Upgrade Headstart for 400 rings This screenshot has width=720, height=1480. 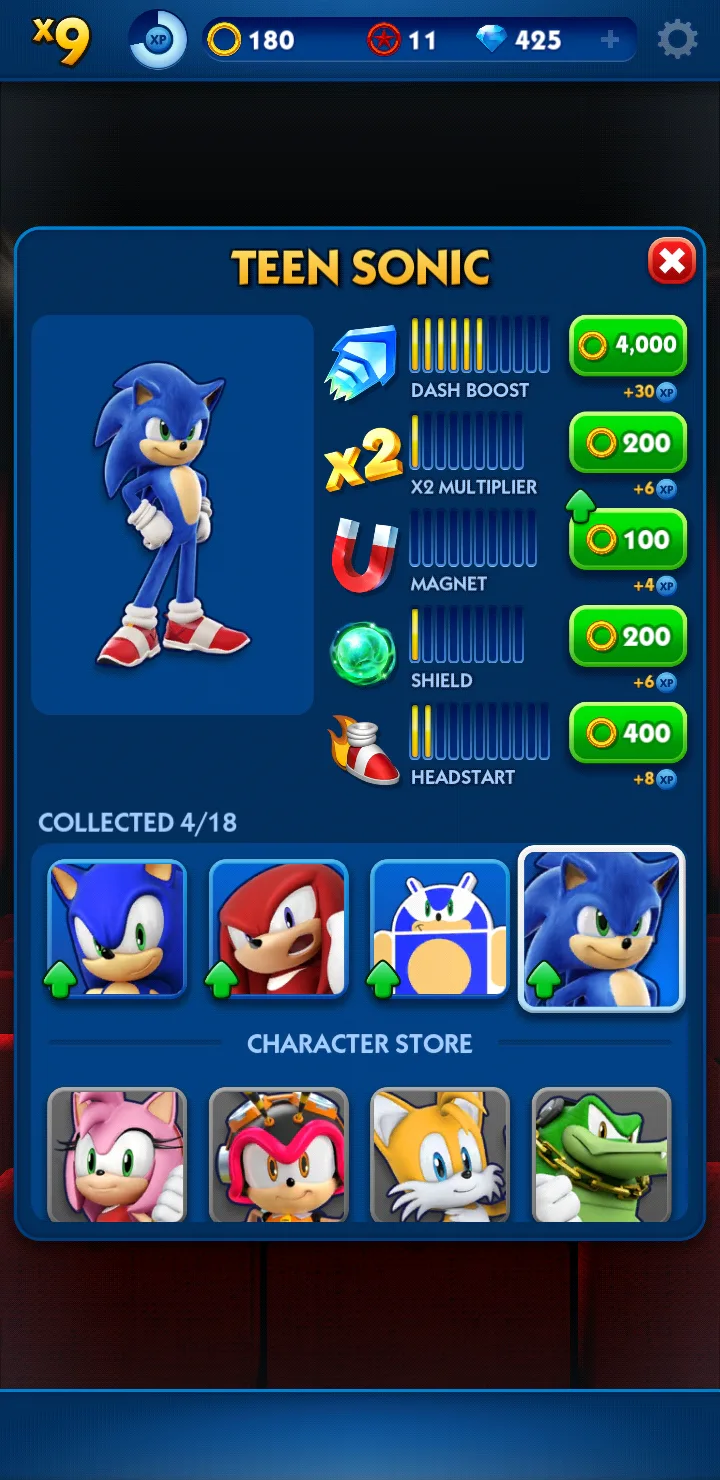(628, 733)
